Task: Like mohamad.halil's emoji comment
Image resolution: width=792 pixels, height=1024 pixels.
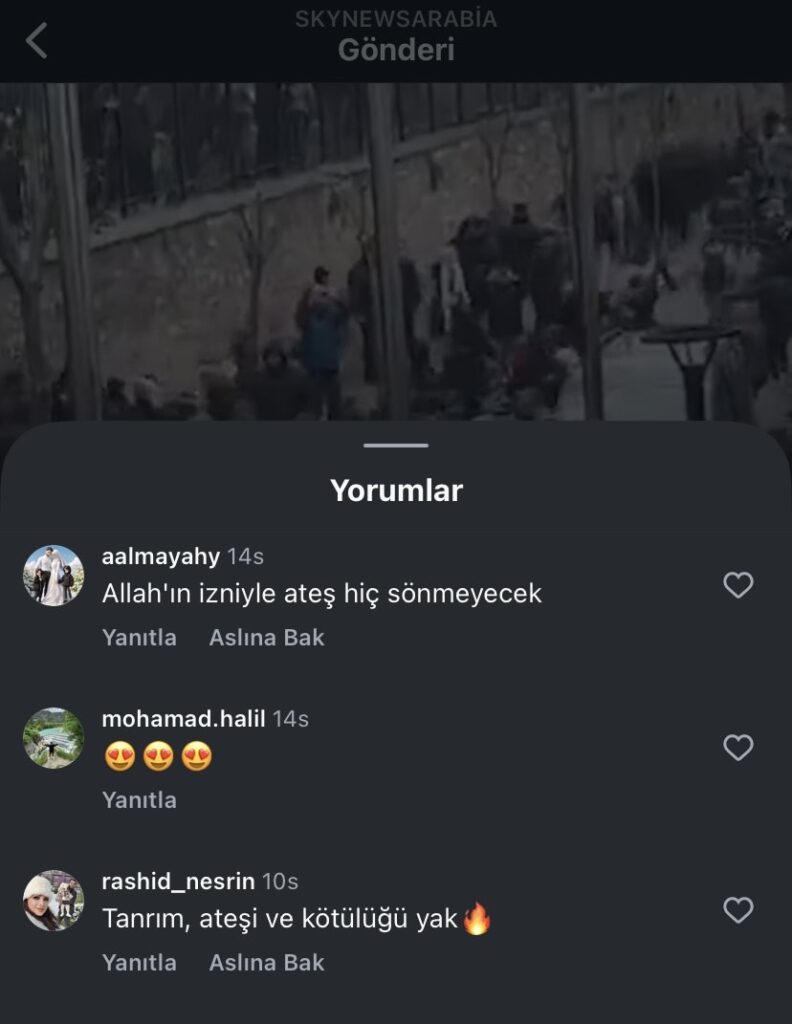Action: (738, 747)
